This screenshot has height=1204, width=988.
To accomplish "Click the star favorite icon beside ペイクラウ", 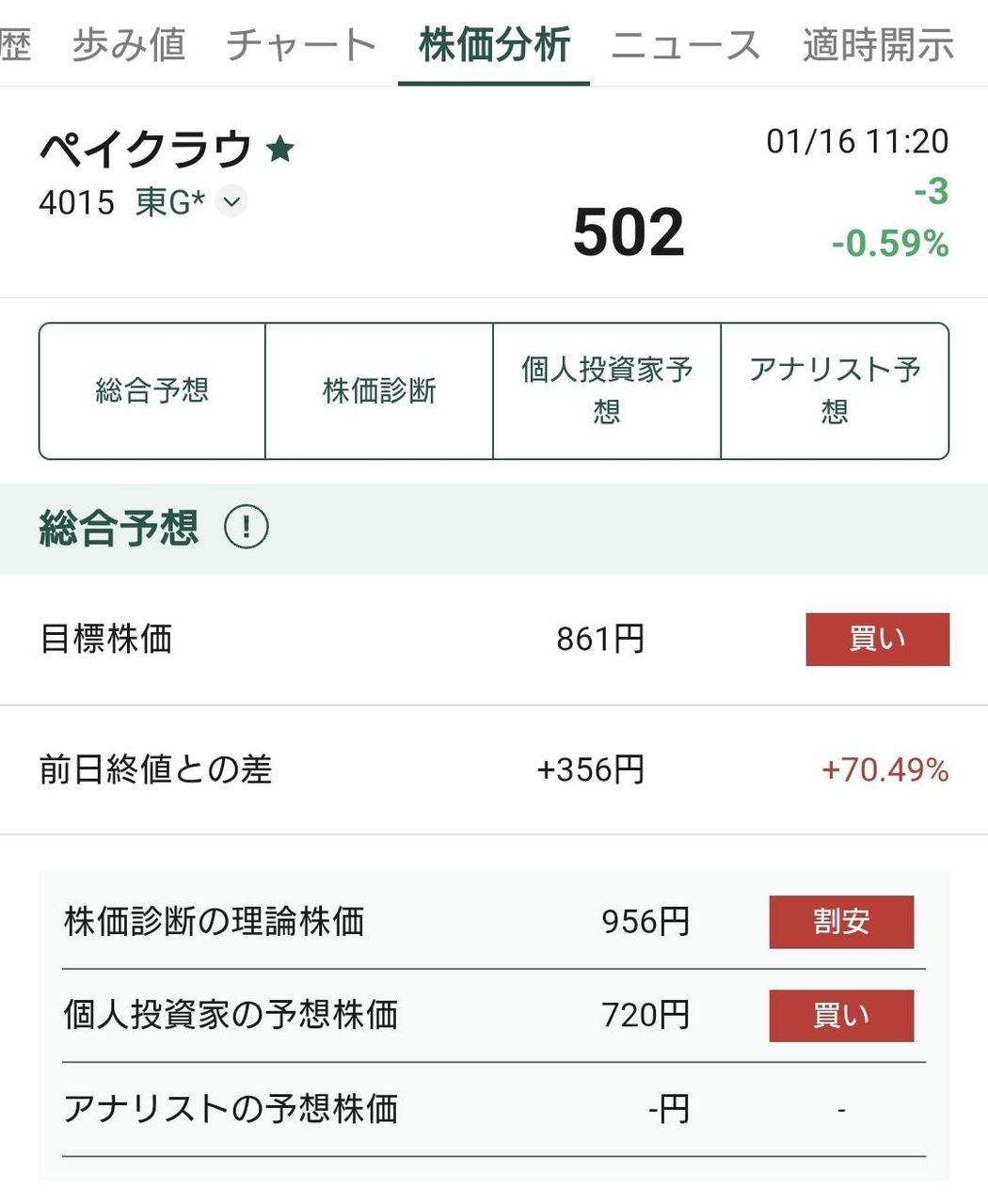I will [281, 149].
